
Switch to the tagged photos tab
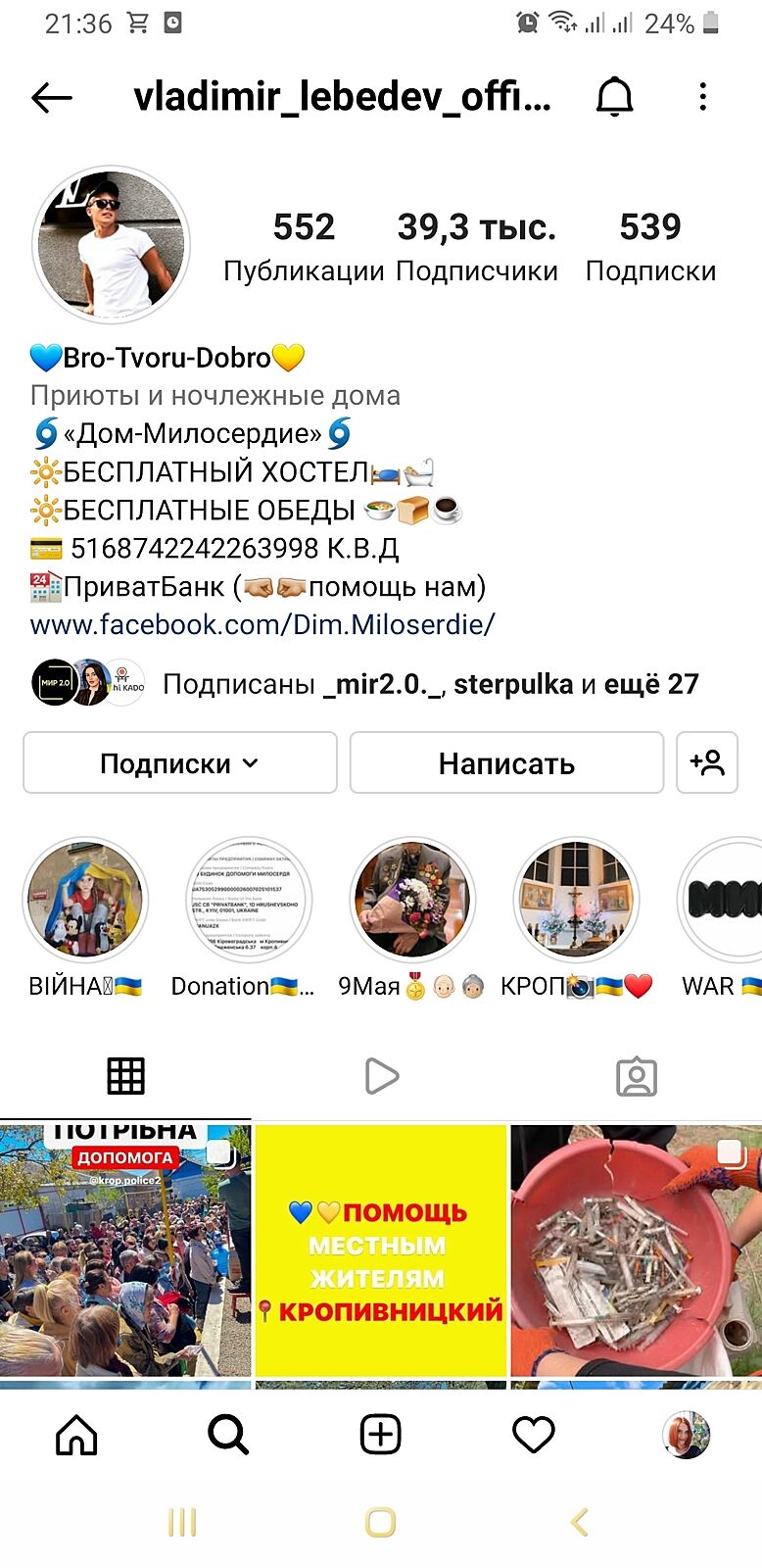pos(636,1076)
